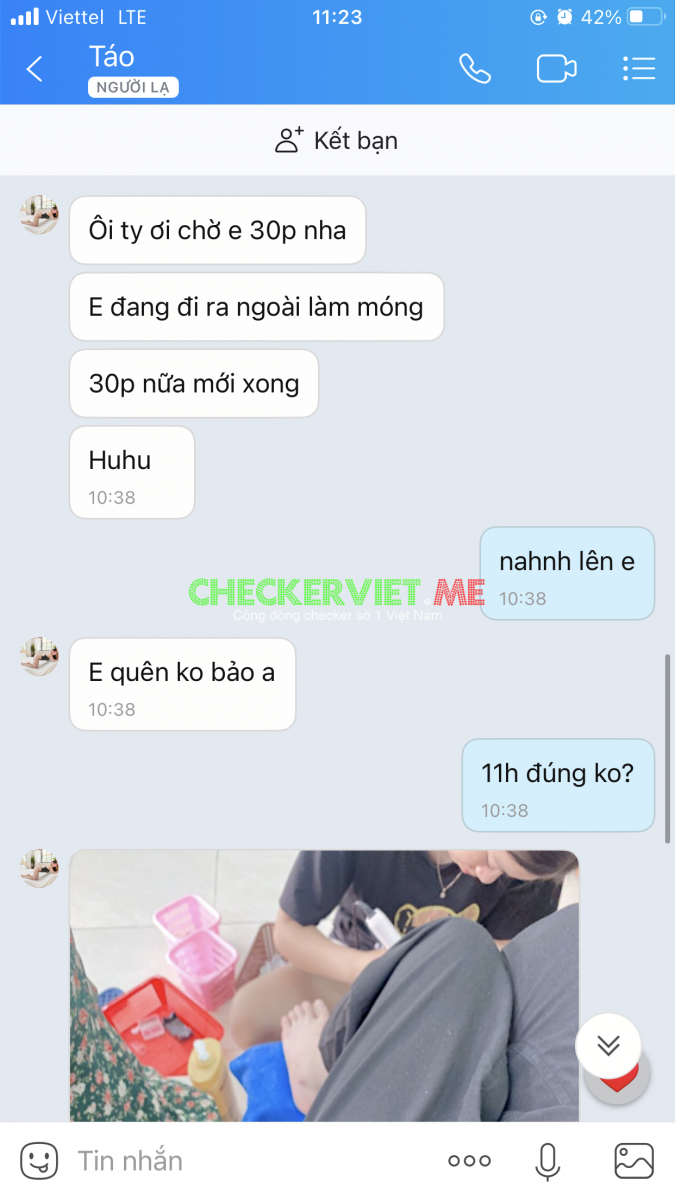
Task: Open the photo sent by Táo
Action: pyautogui.click(x=324, y=985)
